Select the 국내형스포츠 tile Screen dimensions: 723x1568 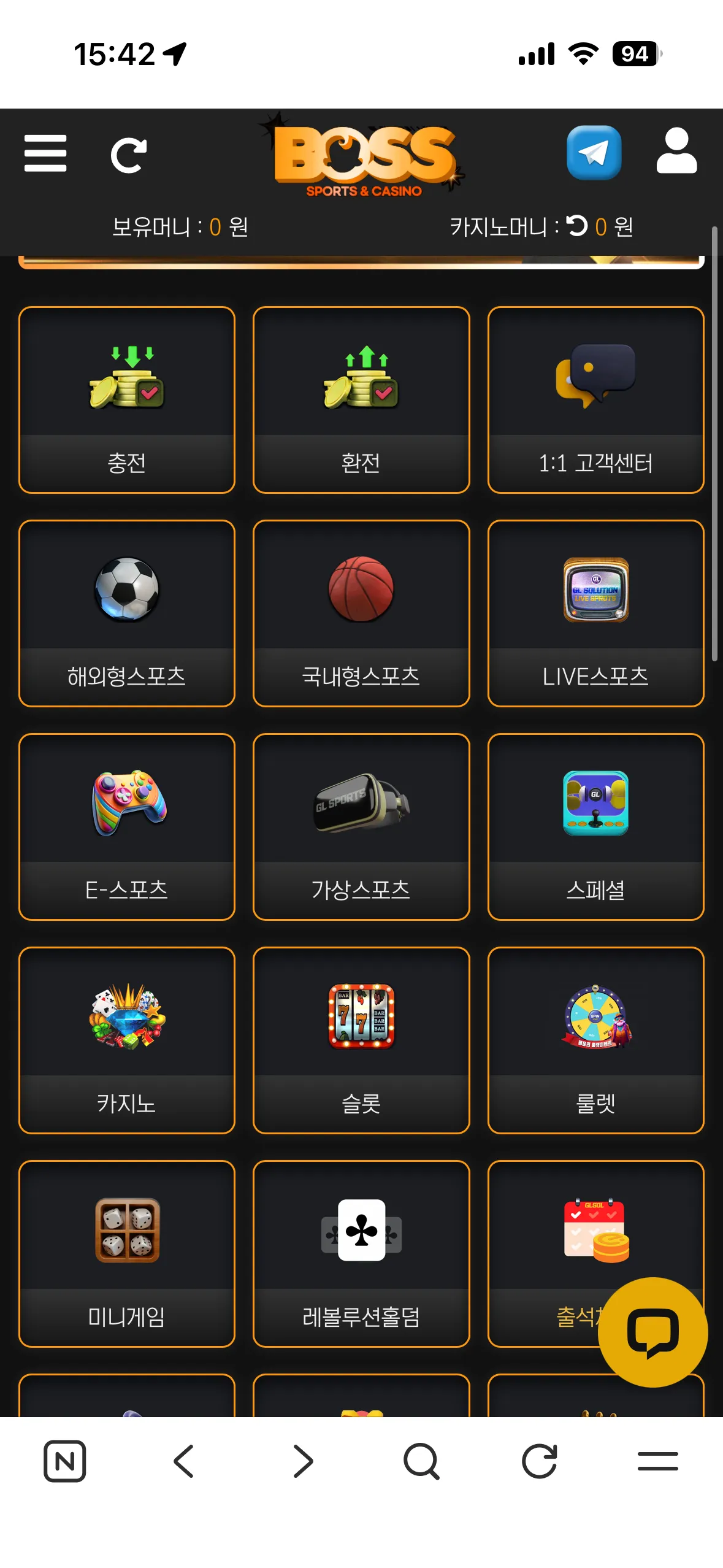click(361, 613)
